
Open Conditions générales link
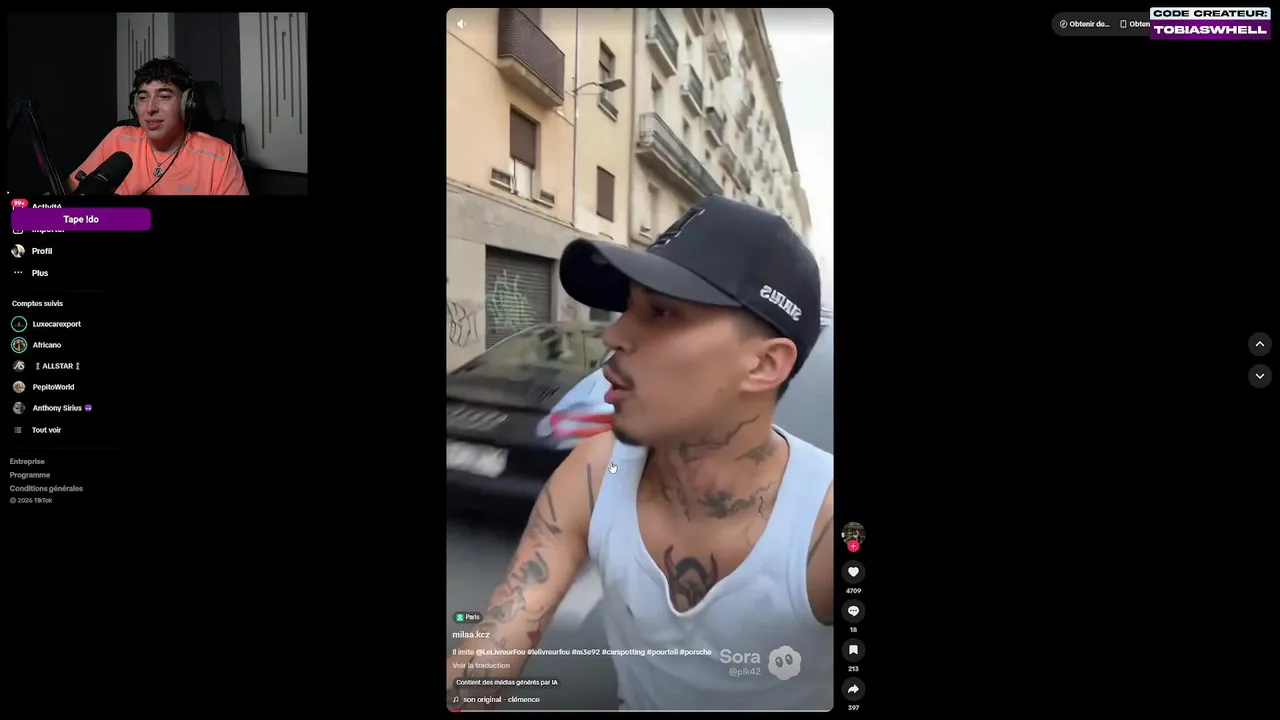(46, 488)
